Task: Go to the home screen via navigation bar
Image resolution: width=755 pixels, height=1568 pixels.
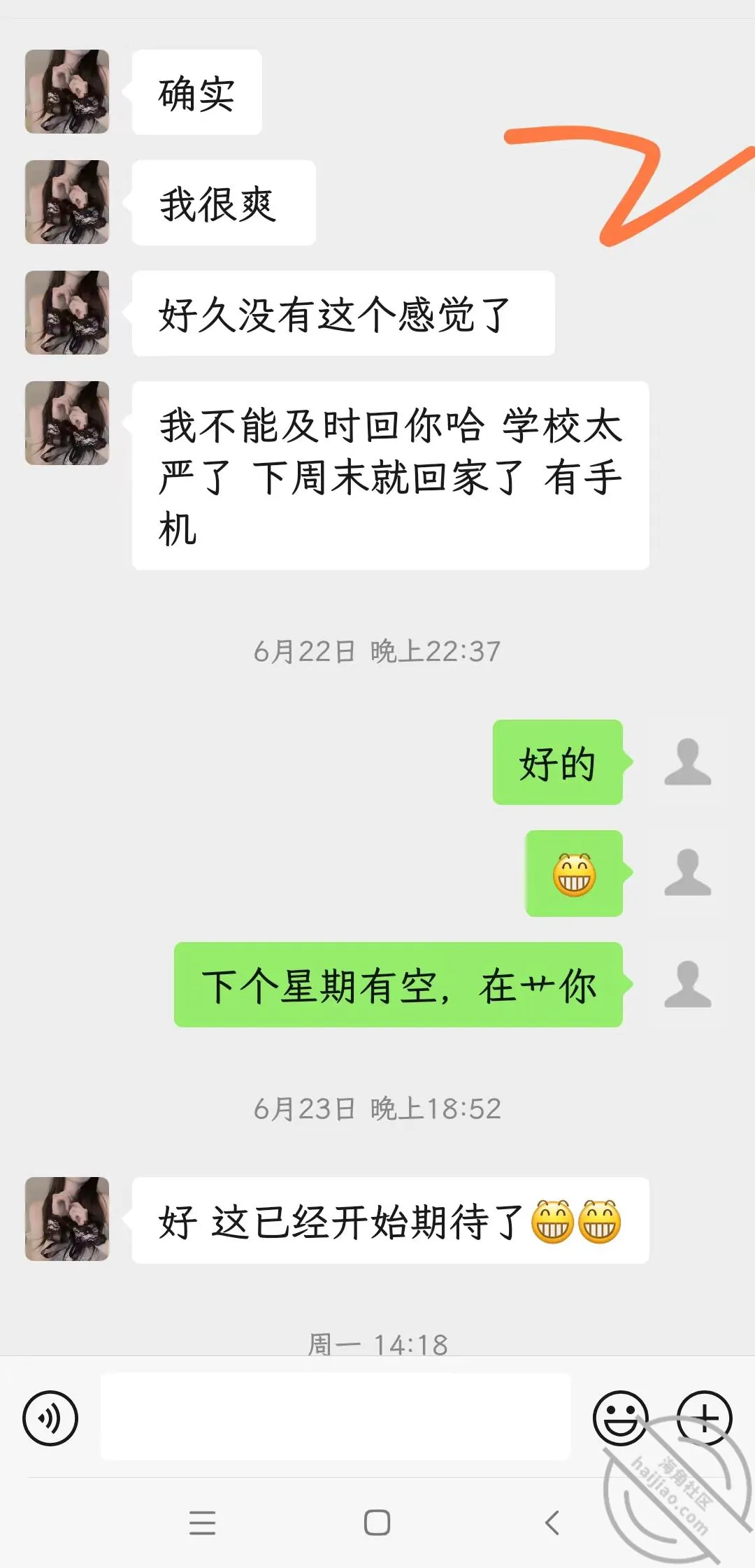Action: [x=377, y=1523]
